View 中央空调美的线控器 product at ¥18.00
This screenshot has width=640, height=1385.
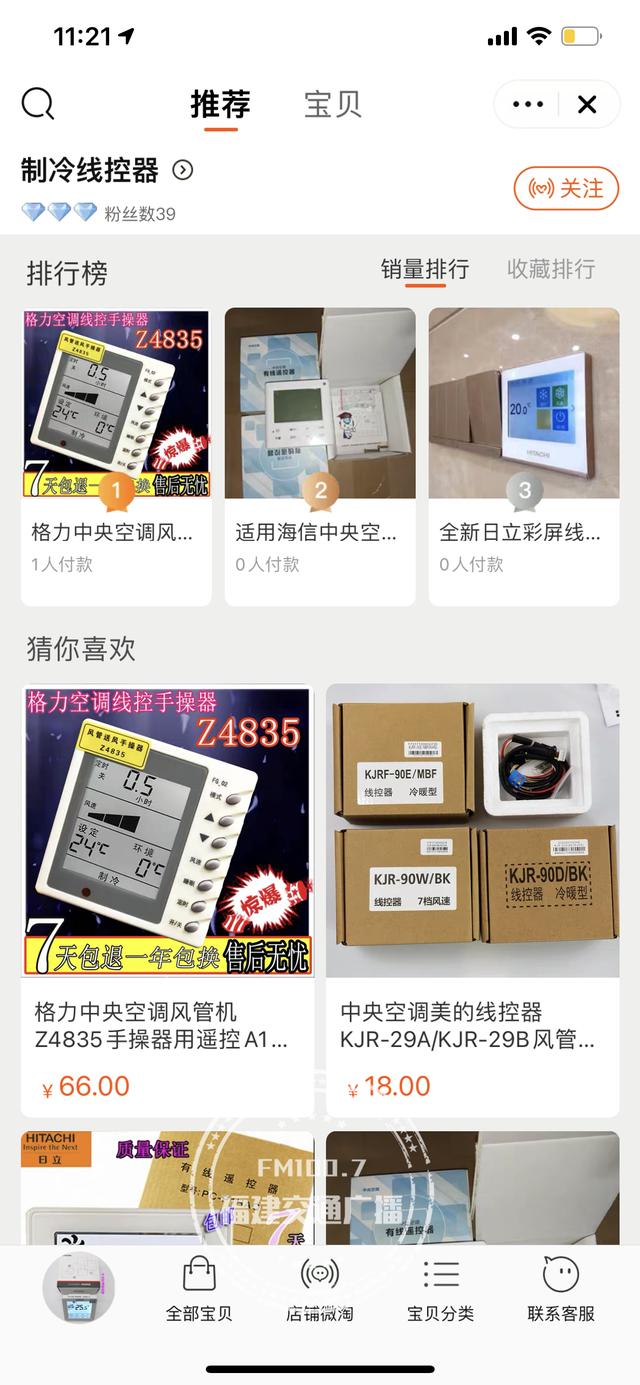pyautogui.click(x=473, y=900)
